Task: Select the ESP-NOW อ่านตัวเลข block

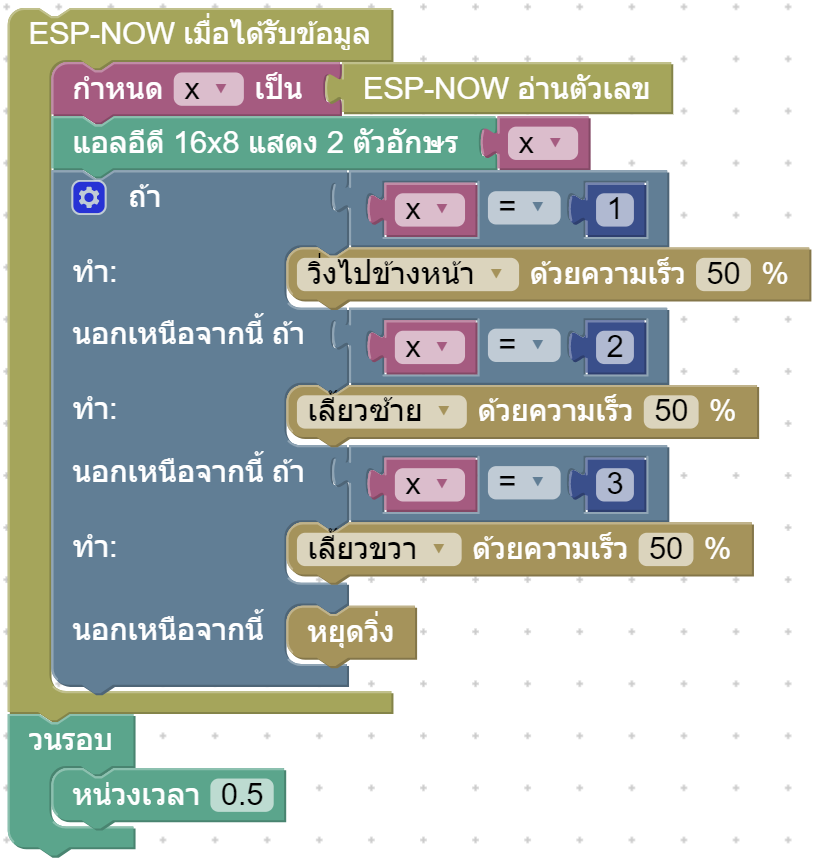Action: pyautogui.click(x=506, y=90)
